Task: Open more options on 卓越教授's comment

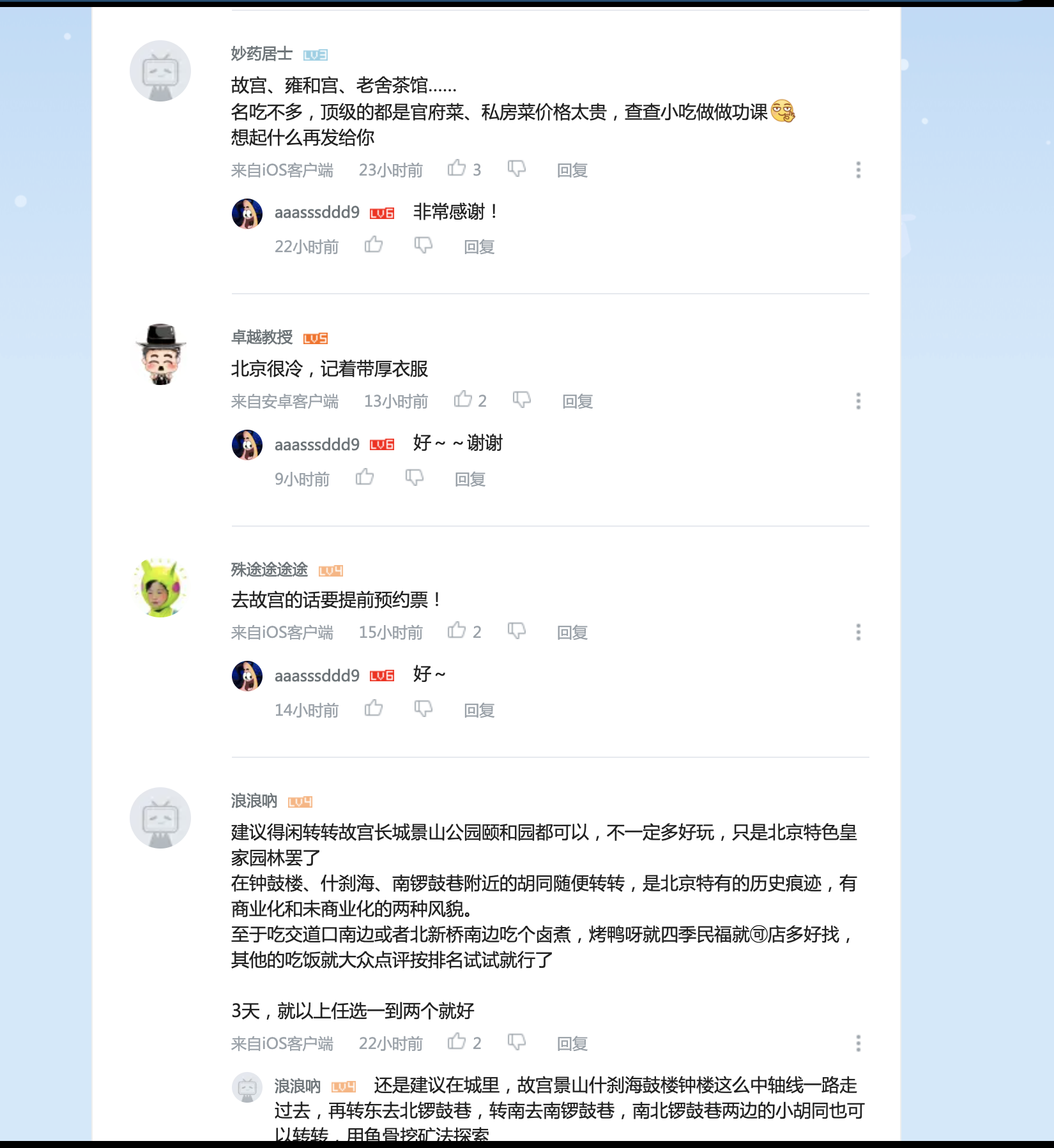Action: click(x=858, y=401)
